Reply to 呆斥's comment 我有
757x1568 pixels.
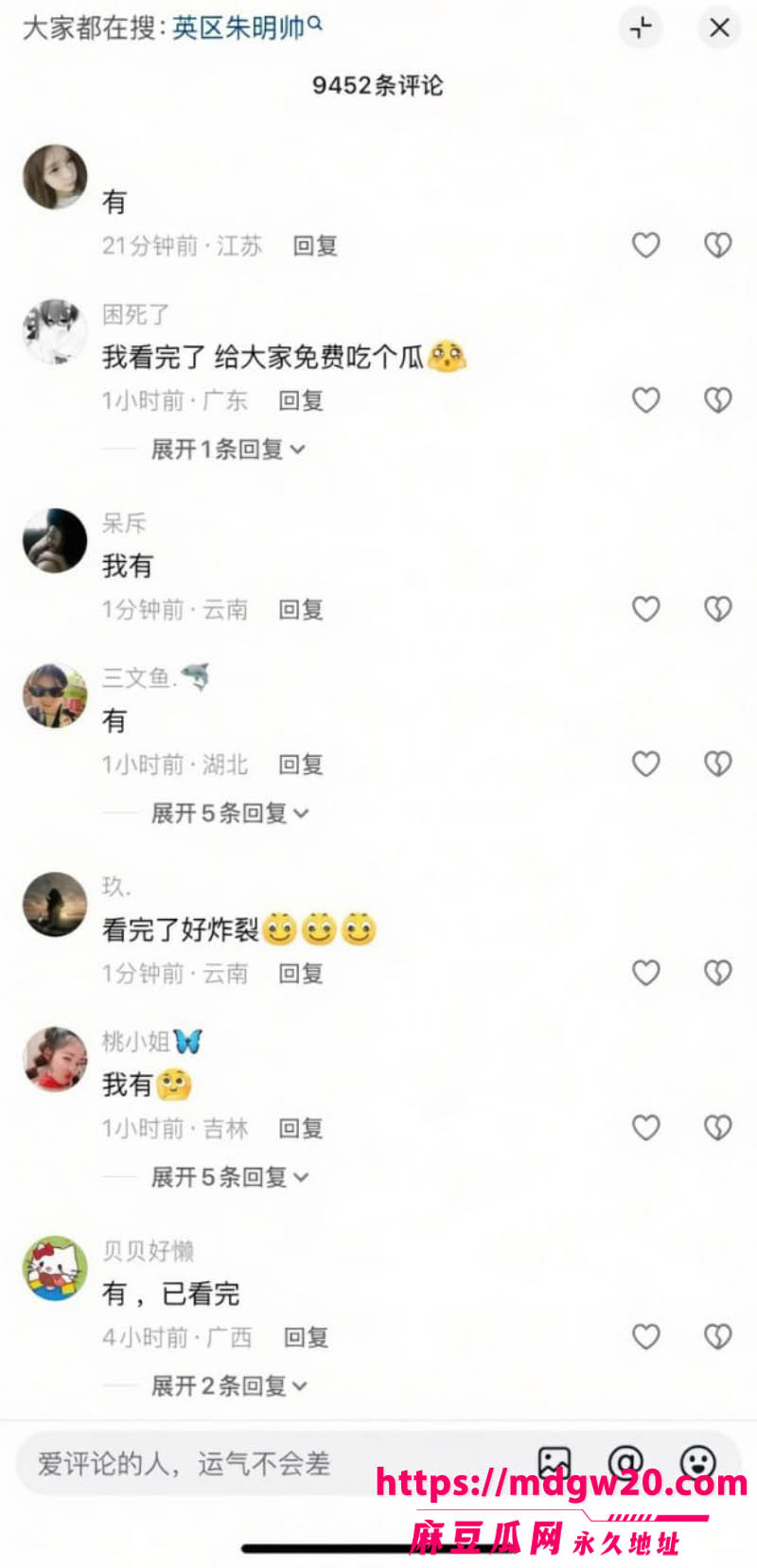tap(301, 609)
